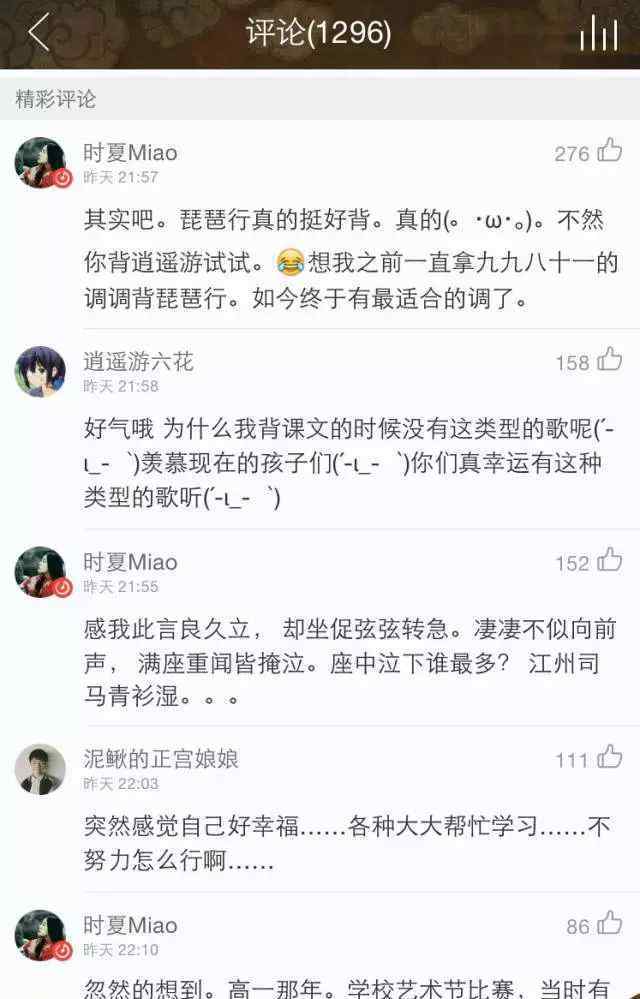
Task: Like 时夏Miao's comment with 86 likes
Action: (610, 926)
